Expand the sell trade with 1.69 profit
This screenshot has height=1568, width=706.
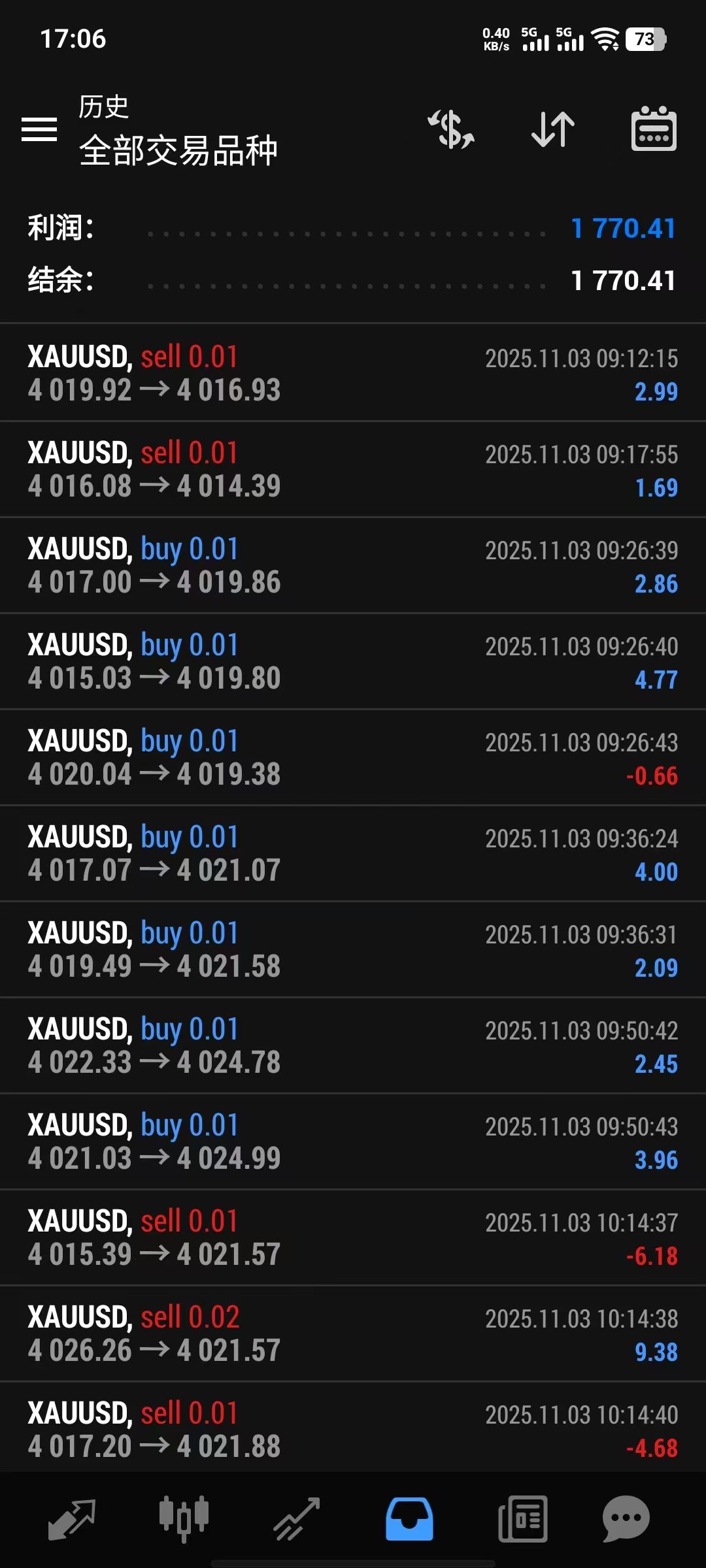point(353,469)
